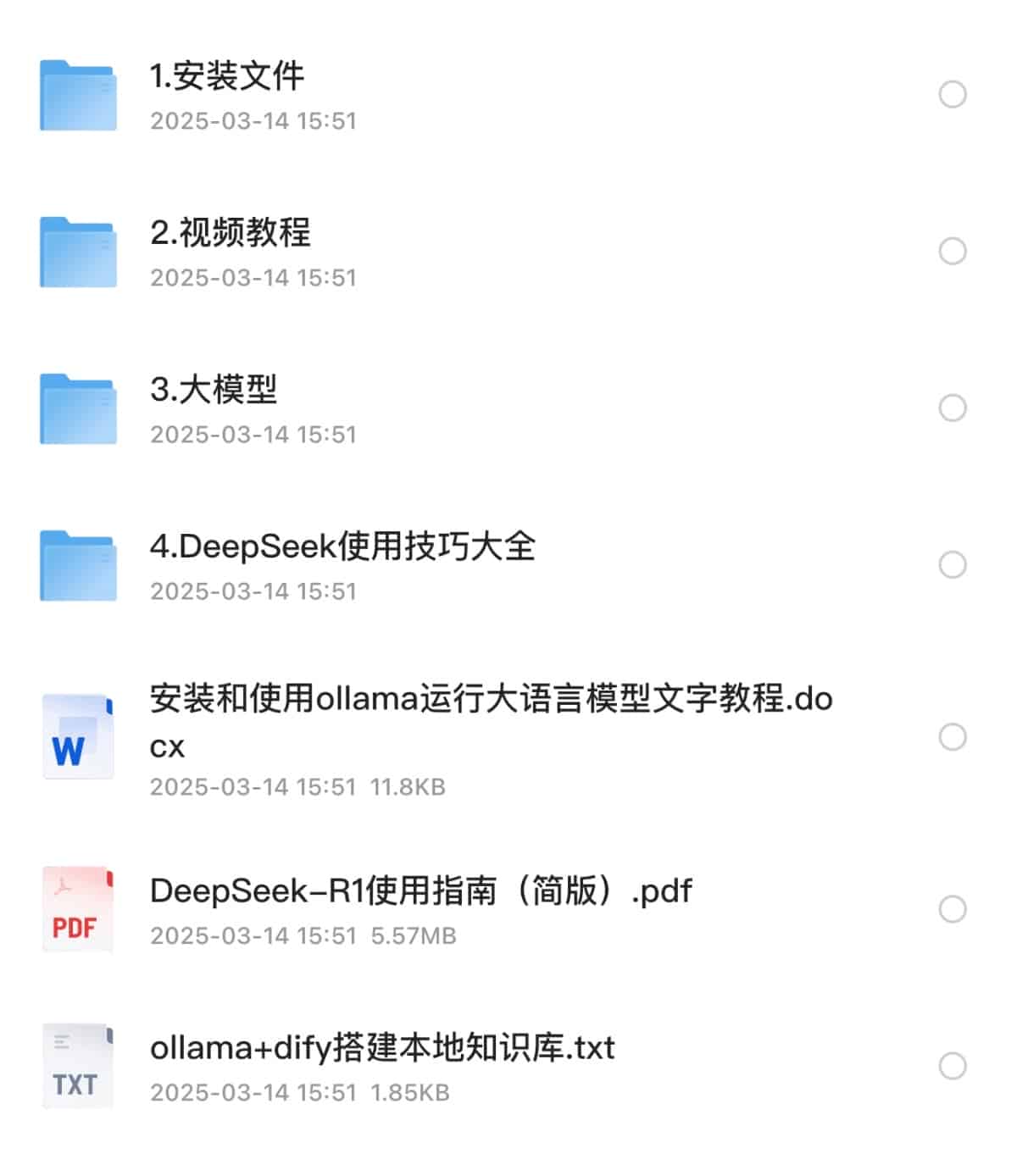This screenshot has height=1176, width=1017.
Task: Select the 3.大模型 folder checkbox
Action: pyautogui.click(x=953, y=408)
